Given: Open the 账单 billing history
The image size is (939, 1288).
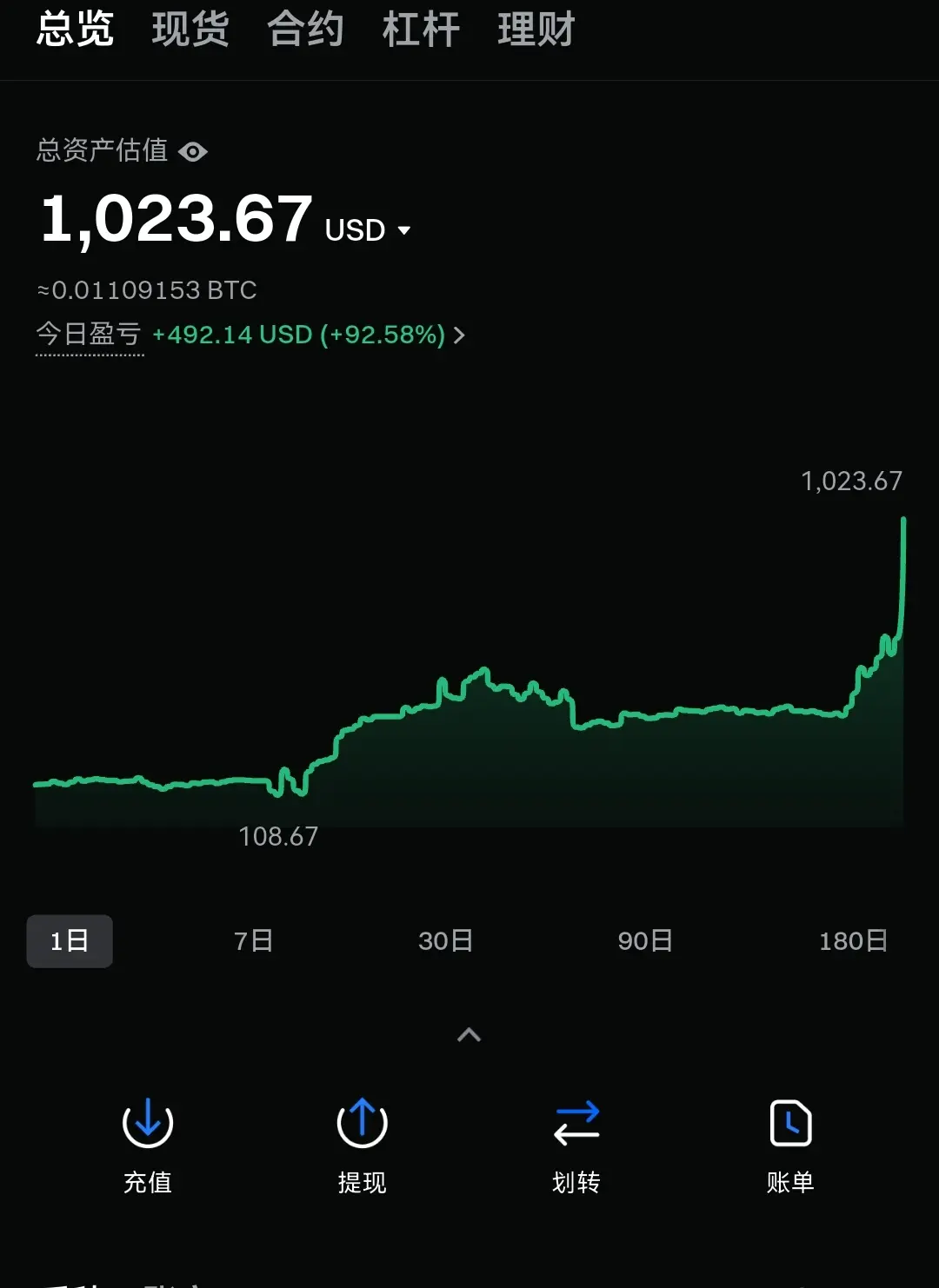Looking at the screenshot, I should point(790,1143).
